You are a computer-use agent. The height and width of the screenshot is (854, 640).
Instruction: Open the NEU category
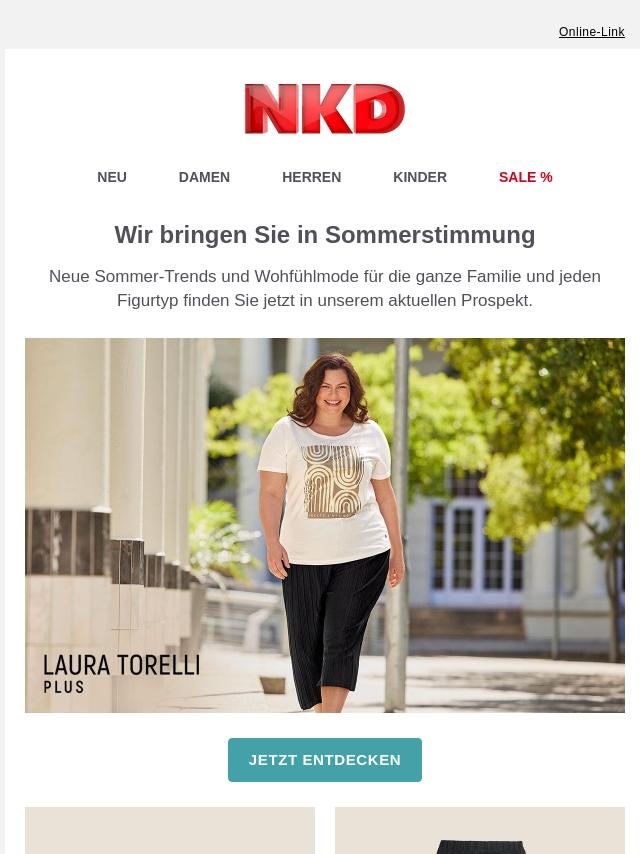pyautogui.click(x=112, y=177)
